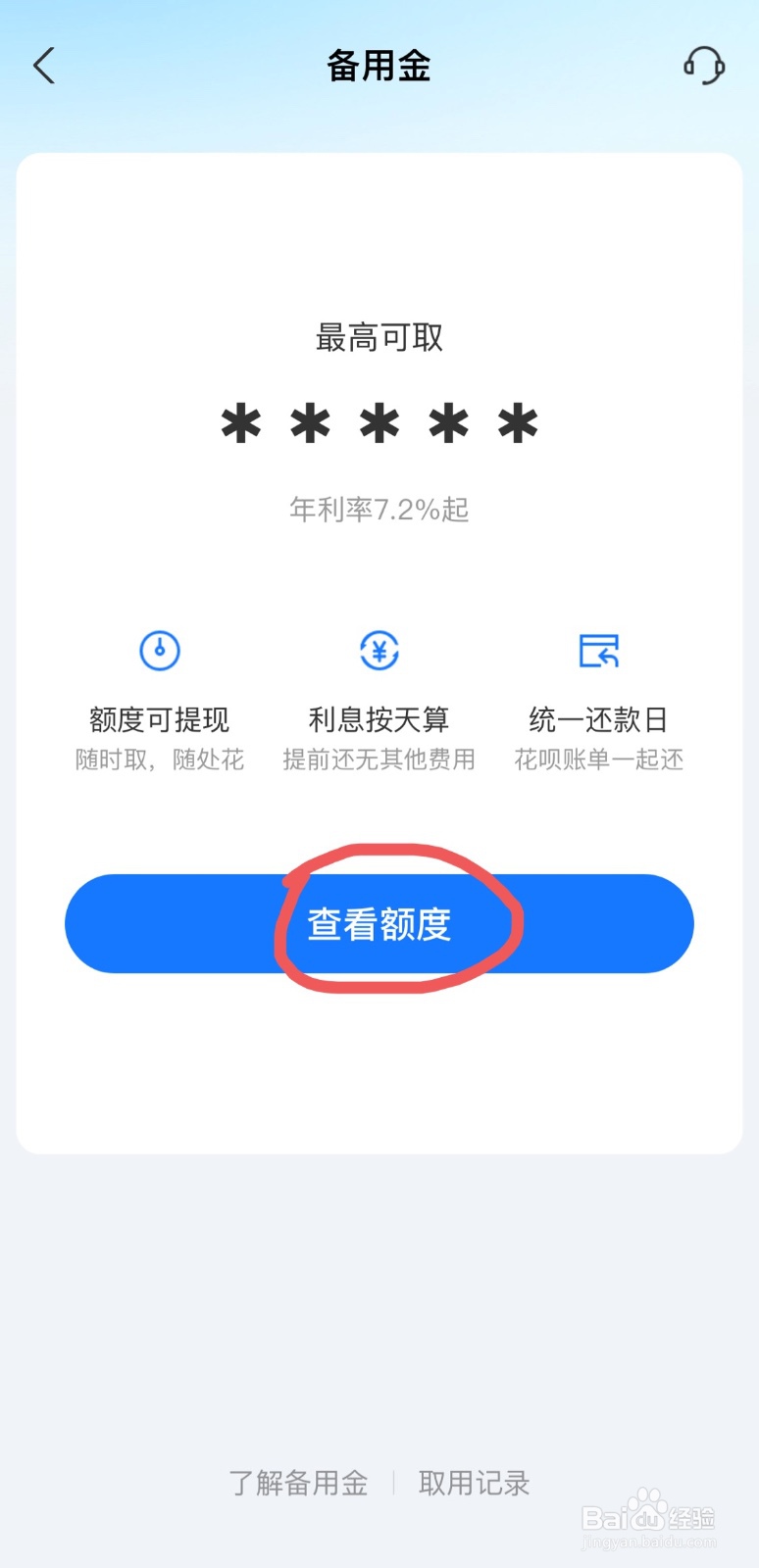Screen dimensions: 759x1568
Task: Tap the back arrow to exit 备用金
Action: 43,65
